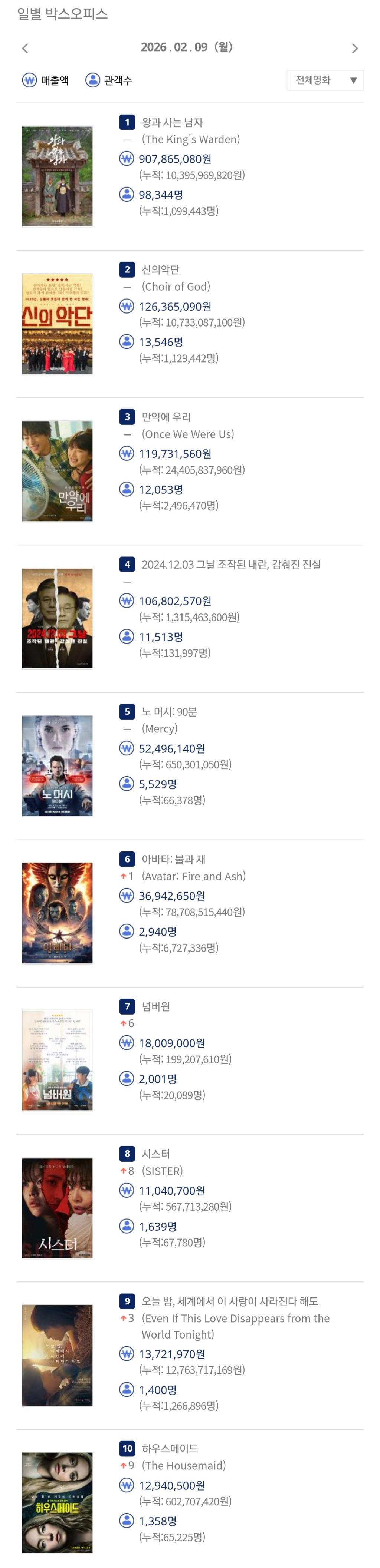Select the 노 머시: 90분 movie

[x=169, y=712]
